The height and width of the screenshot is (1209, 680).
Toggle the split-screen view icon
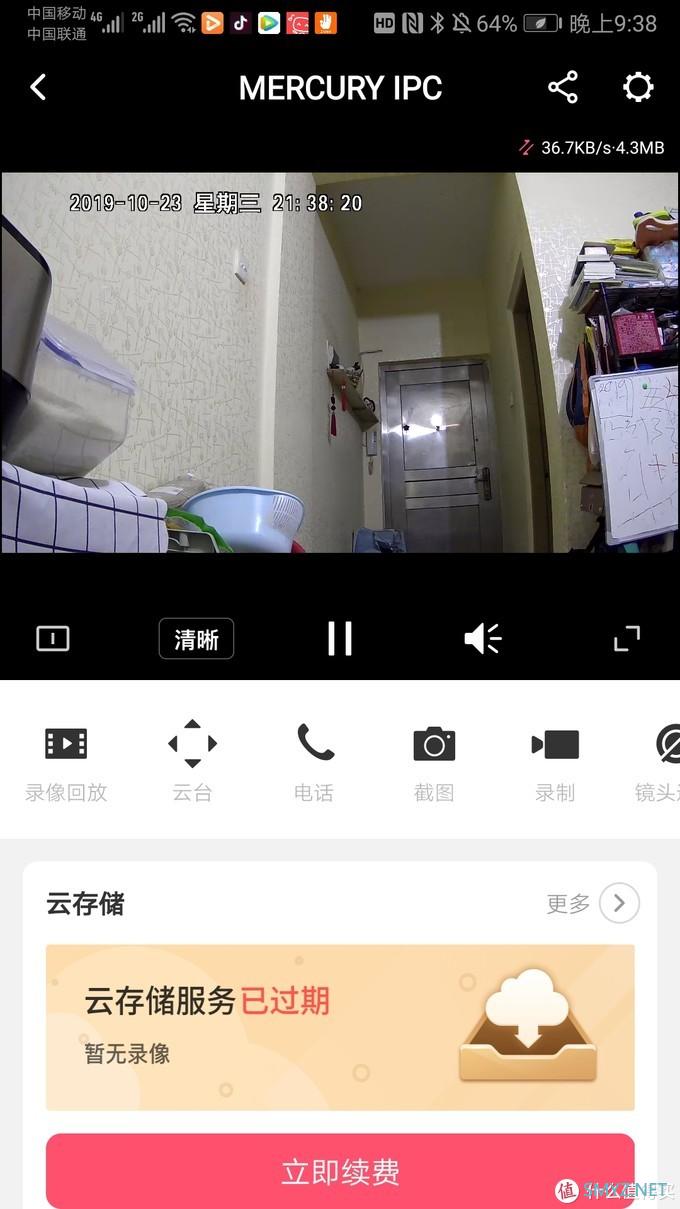click(53, 638)
